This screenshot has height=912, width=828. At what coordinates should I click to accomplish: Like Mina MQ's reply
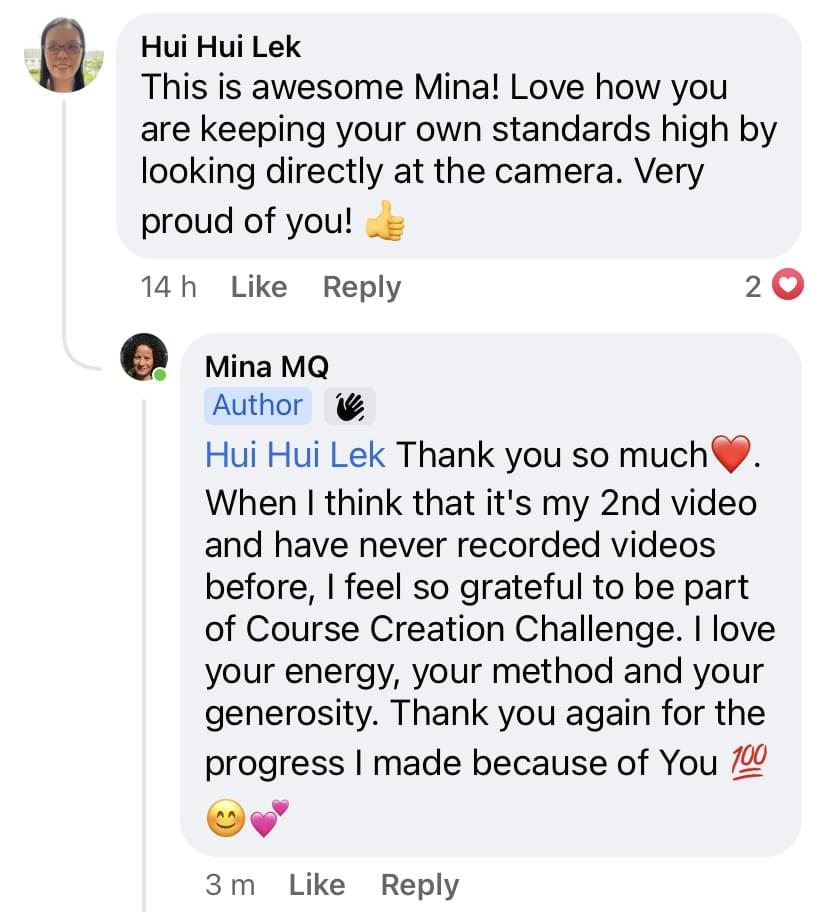click(x=316, y=885)
